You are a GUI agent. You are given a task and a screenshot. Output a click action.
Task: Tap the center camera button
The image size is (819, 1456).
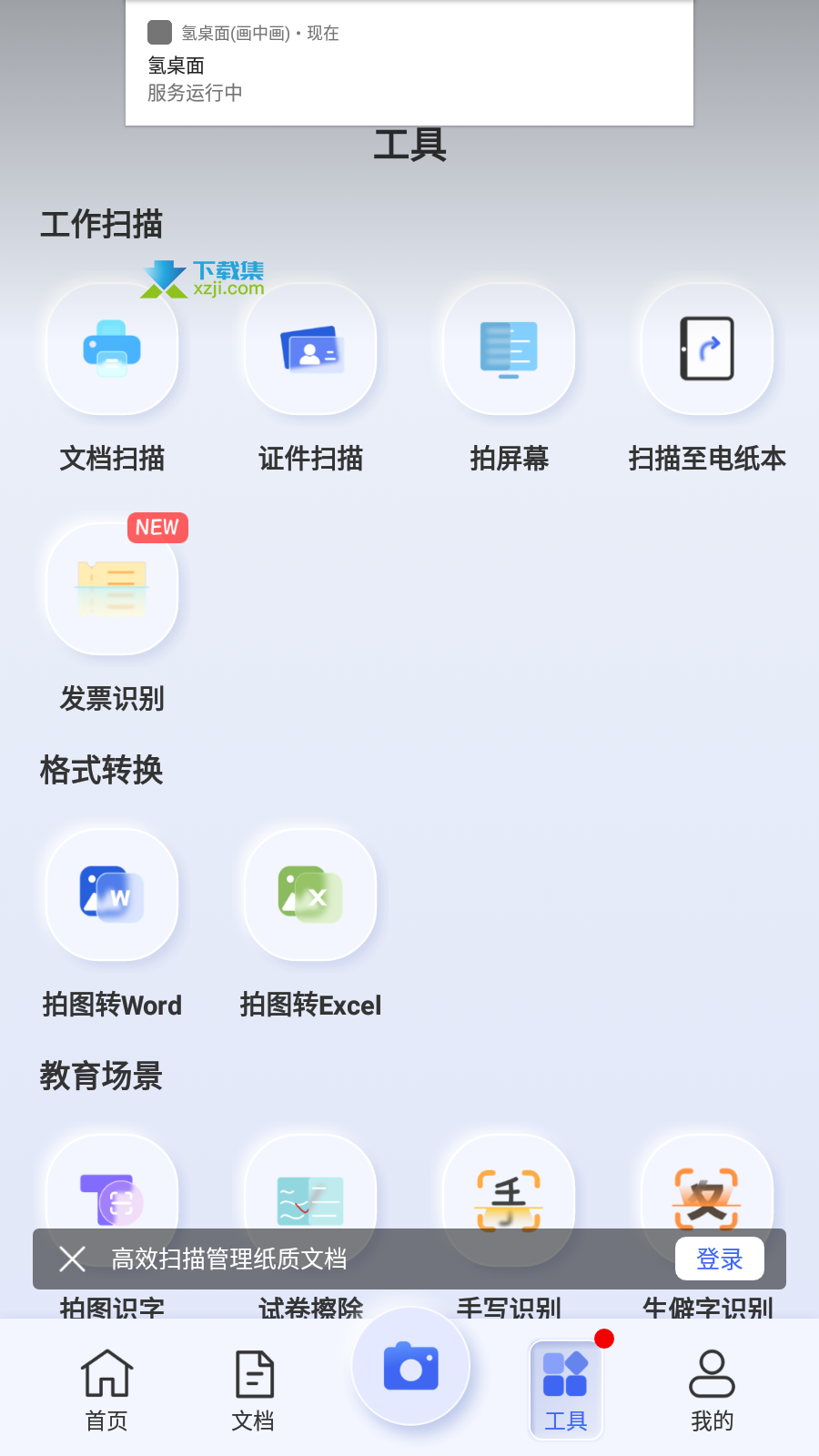[x=411, y=1366]
